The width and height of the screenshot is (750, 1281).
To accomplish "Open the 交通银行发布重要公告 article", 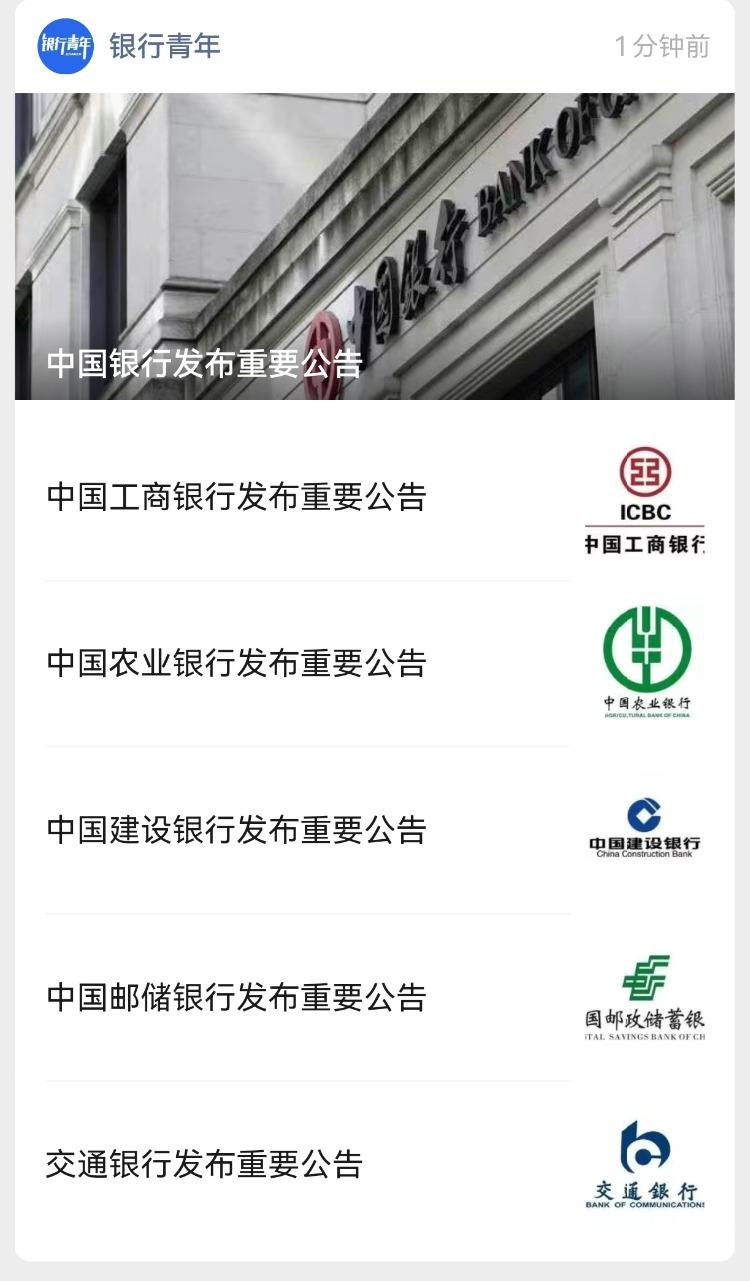I will (x=375, y=1164).
